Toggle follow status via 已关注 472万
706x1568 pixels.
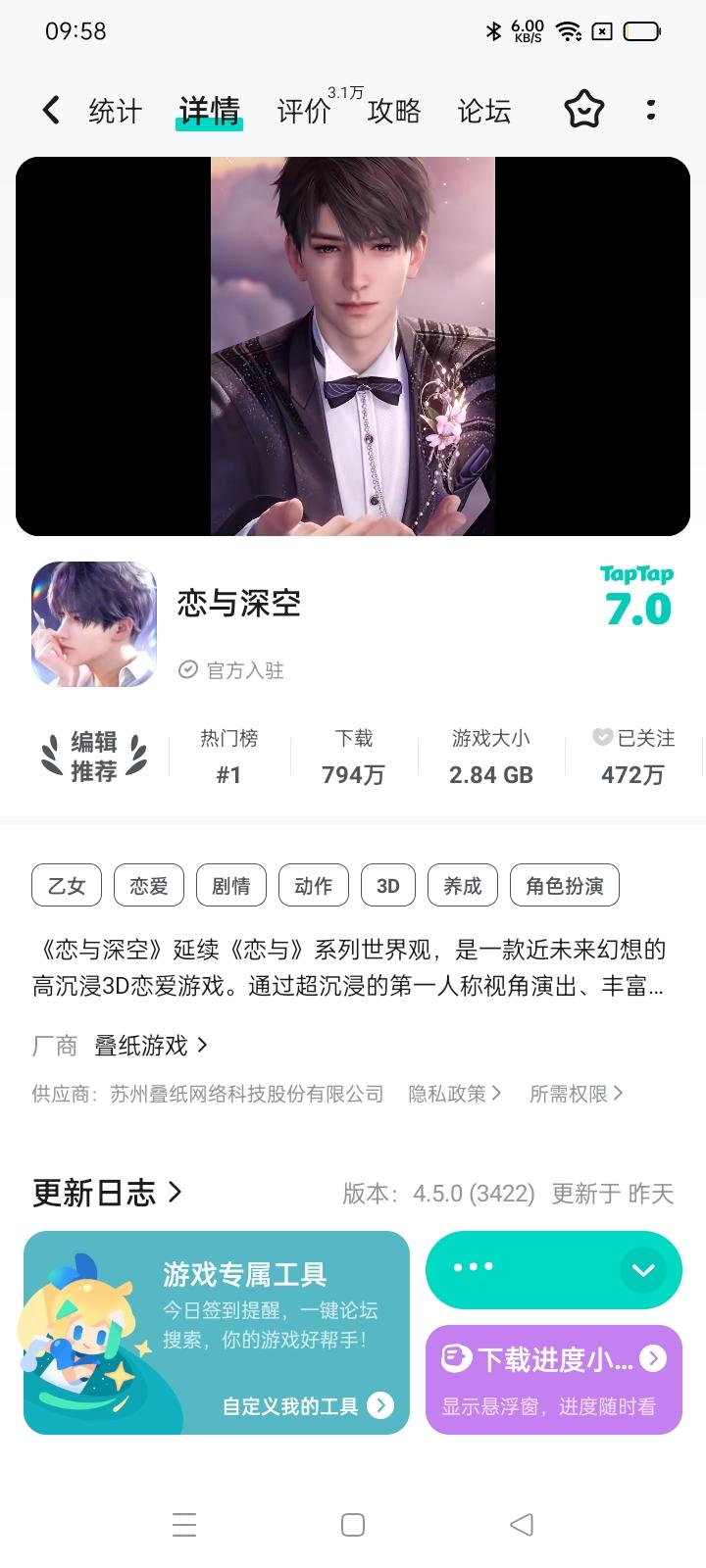(x=633, y=758)
